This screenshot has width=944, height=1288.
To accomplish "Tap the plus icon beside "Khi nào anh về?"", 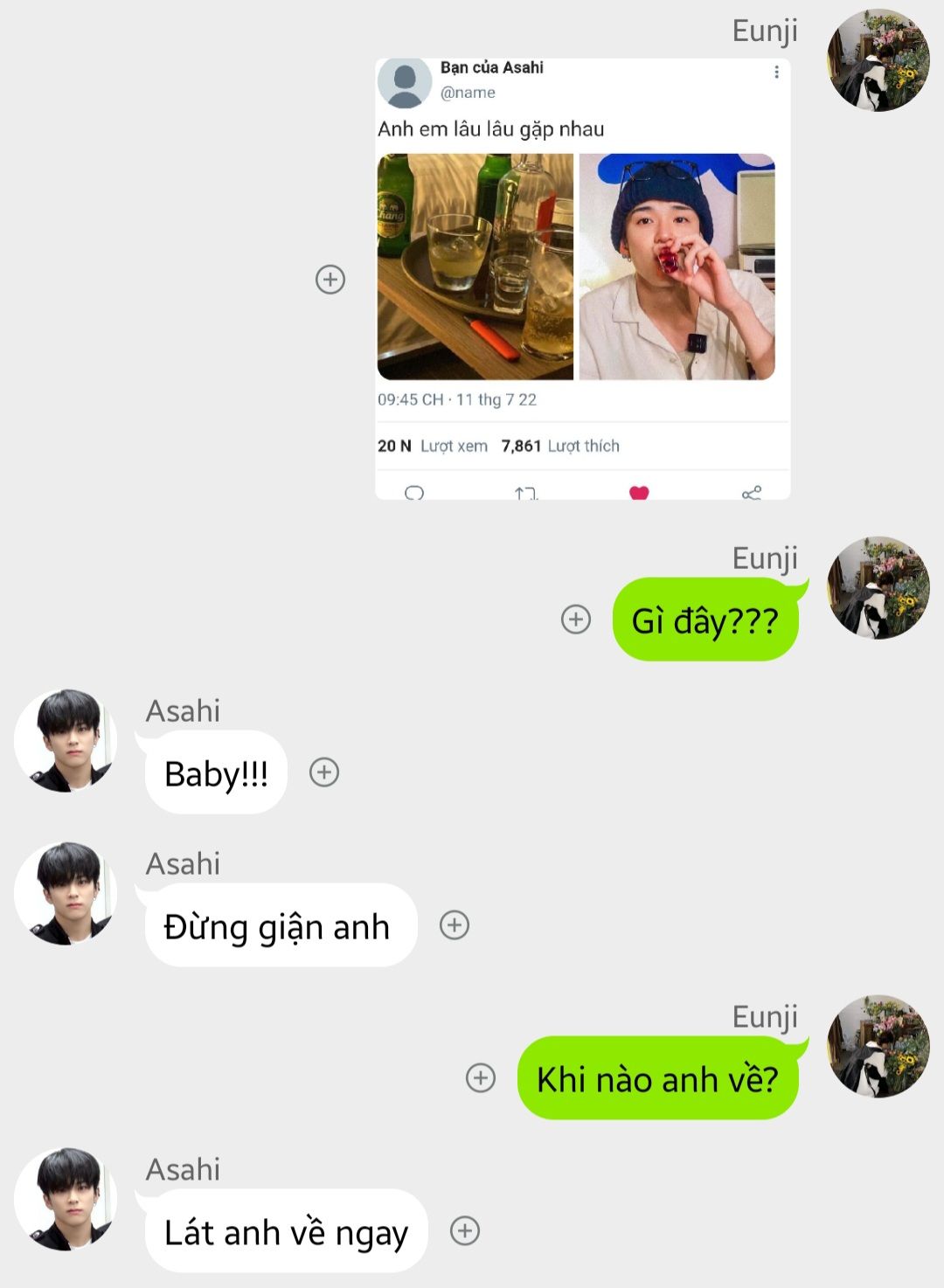I will (x=481, y=1077).
